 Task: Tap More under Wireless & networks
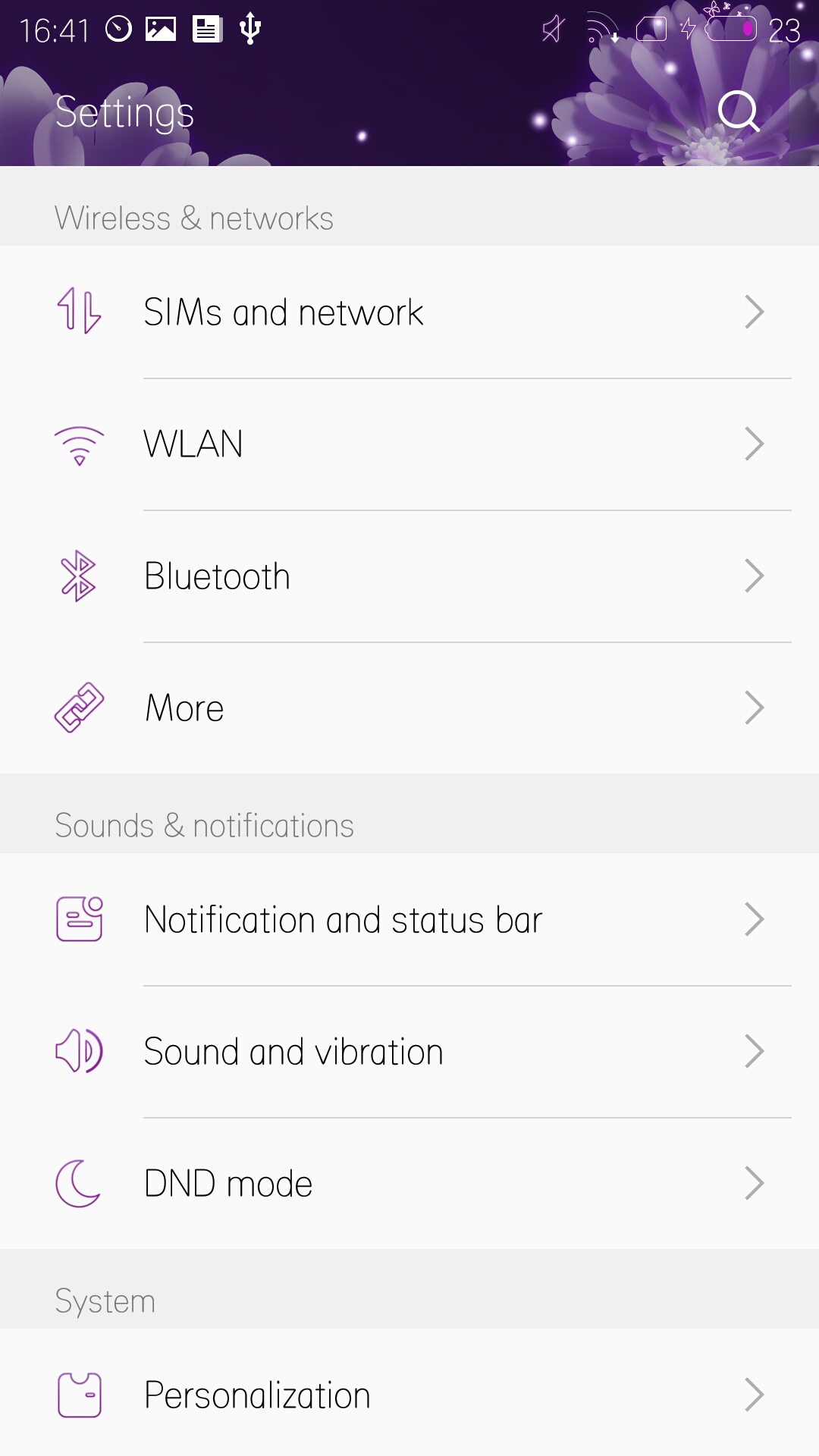[409, 708]
